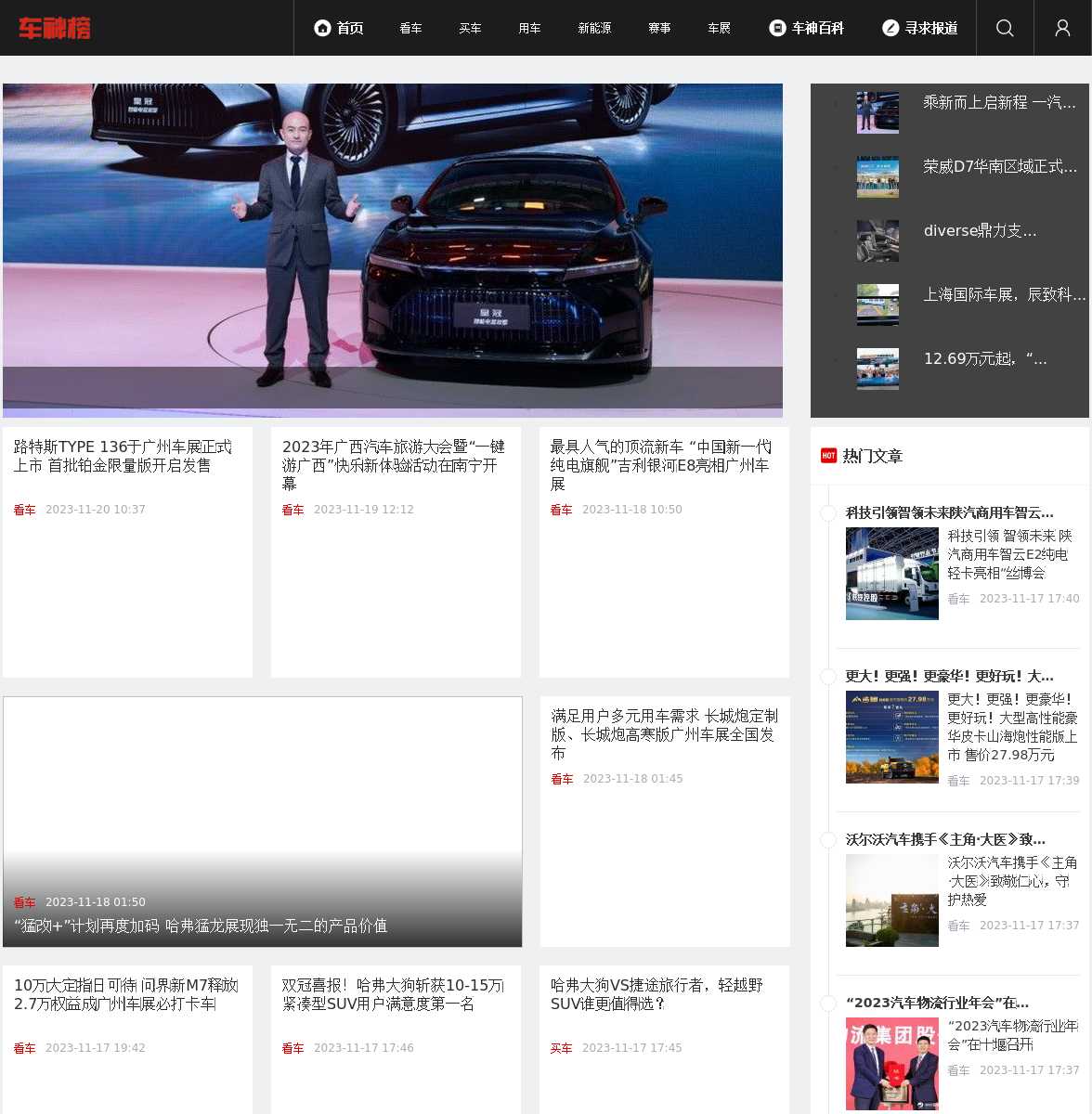
Task: Open the 路特斯TYPE 136 article card
Action: pos(123,456)
